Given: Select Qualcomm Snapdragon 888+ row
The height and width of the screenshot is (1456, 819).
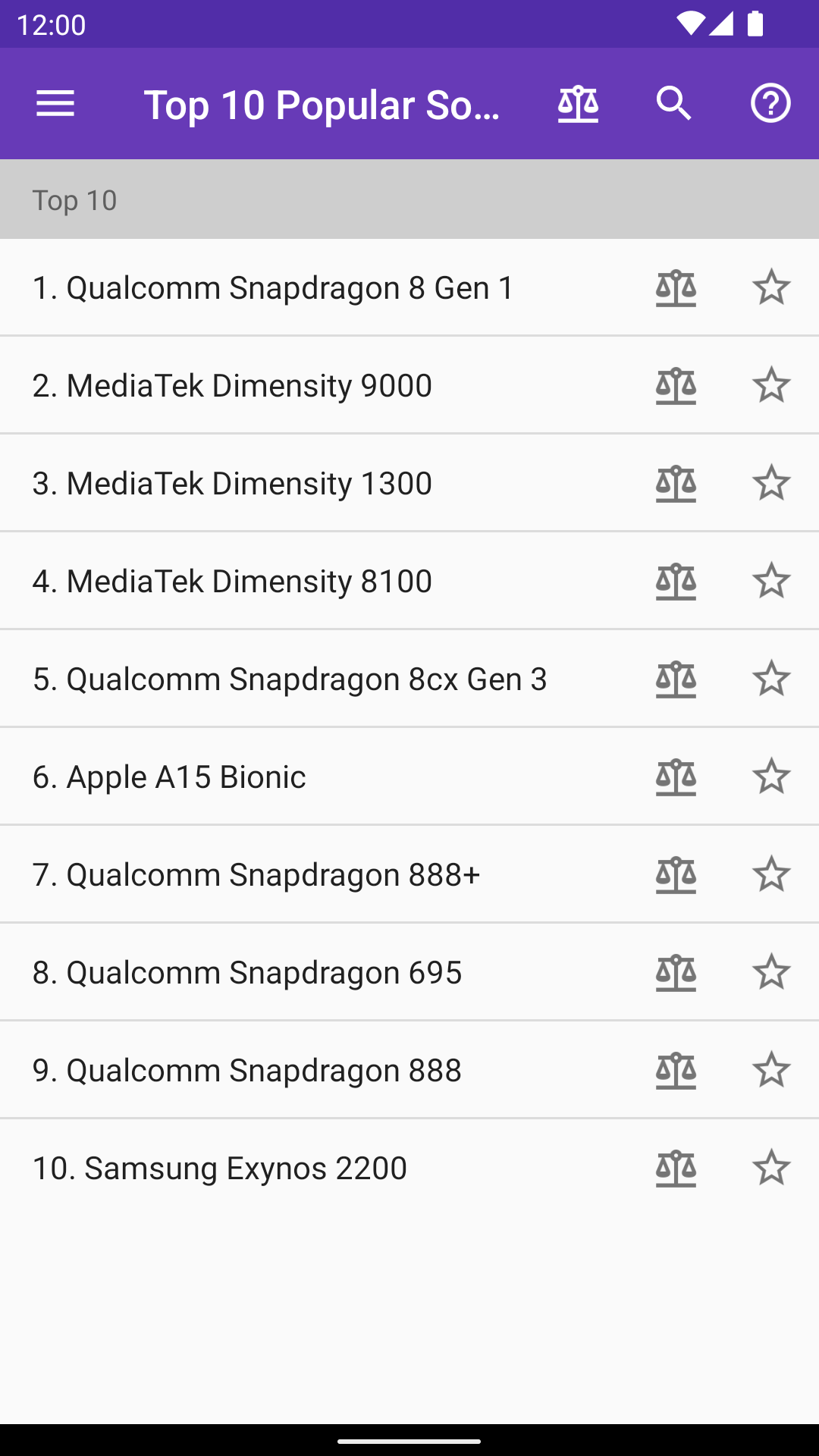Looking at the screenshot, I should 409,874.
